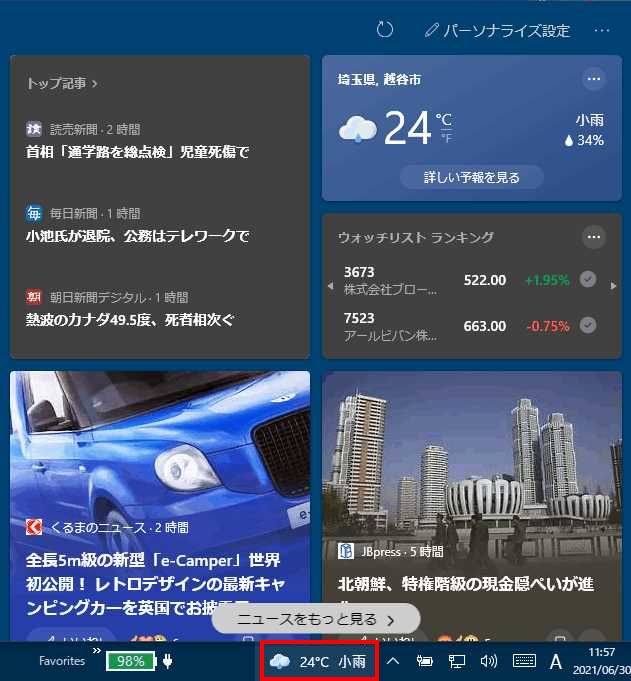Toggle the watchlist check for stock 7523
Image resolution: width=631 pixels, height=681 pixels.
point(588,325)
